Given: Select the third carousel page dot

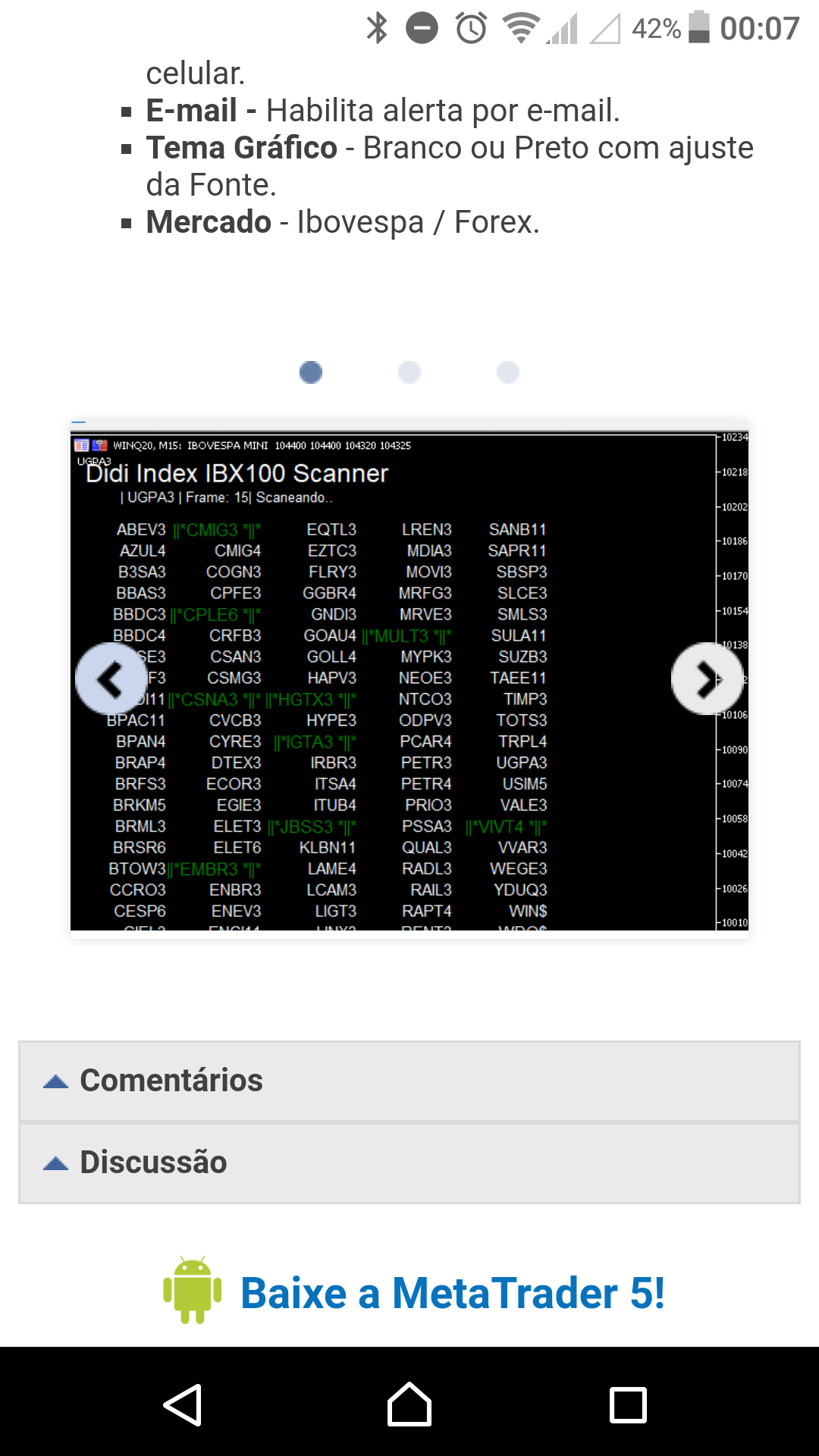Looking at the screenshot, I should [x=508, y=372].
